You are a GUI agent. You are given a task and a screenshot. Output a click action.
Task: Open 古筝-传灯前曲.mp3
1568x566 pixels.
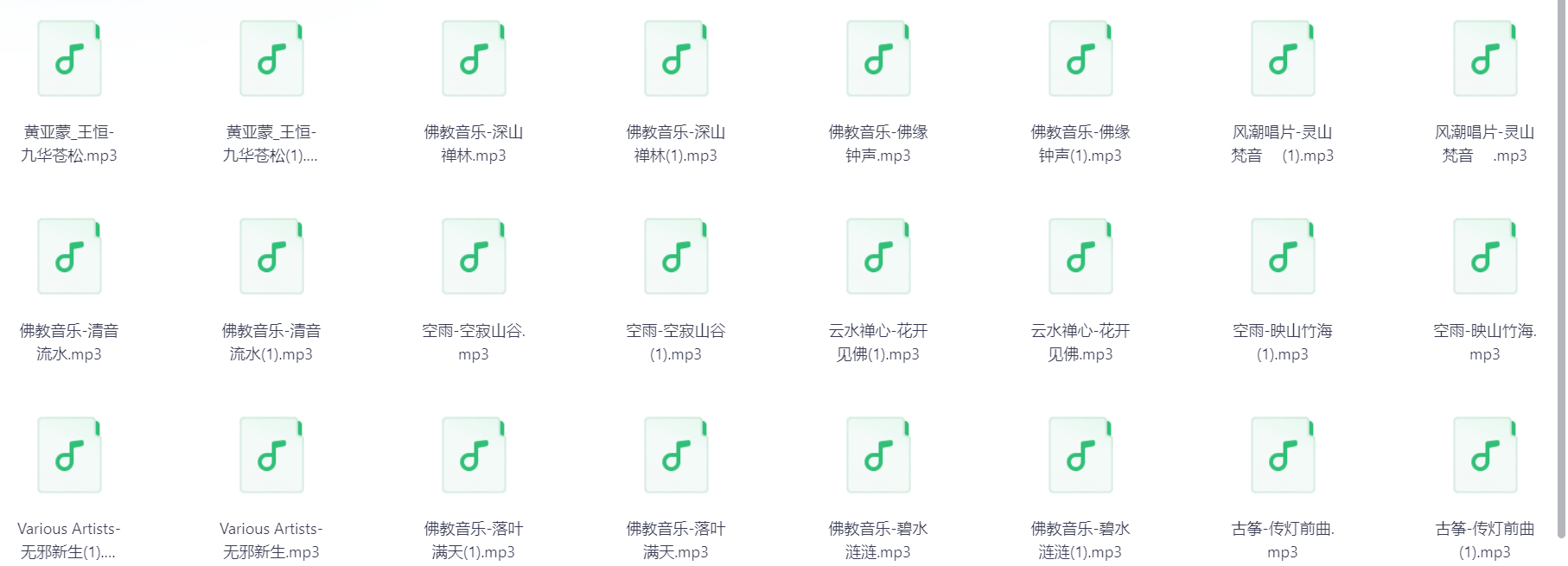point(1283,455)
